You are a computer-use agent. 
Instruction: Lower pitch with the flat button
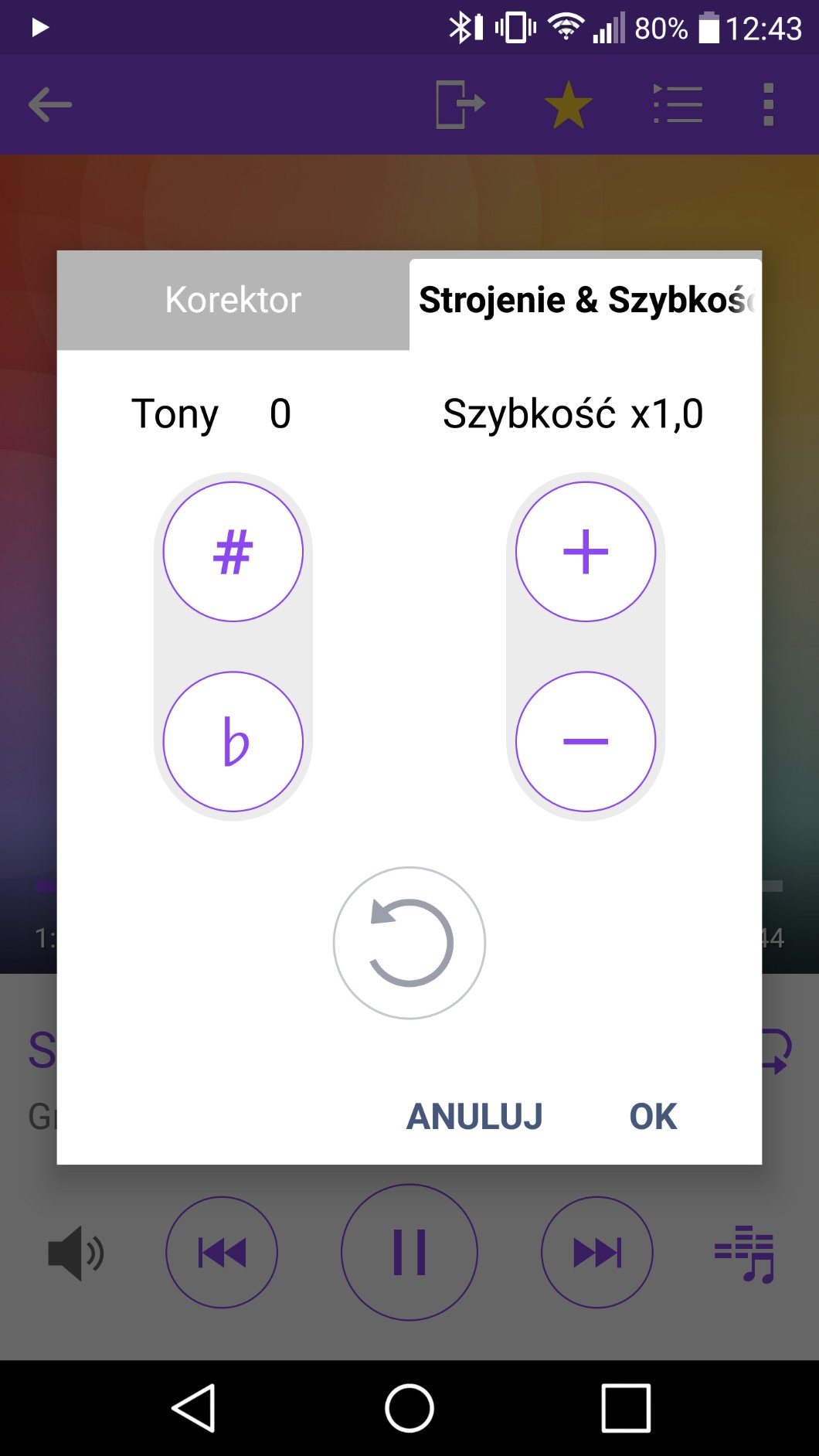pos(233,742)
